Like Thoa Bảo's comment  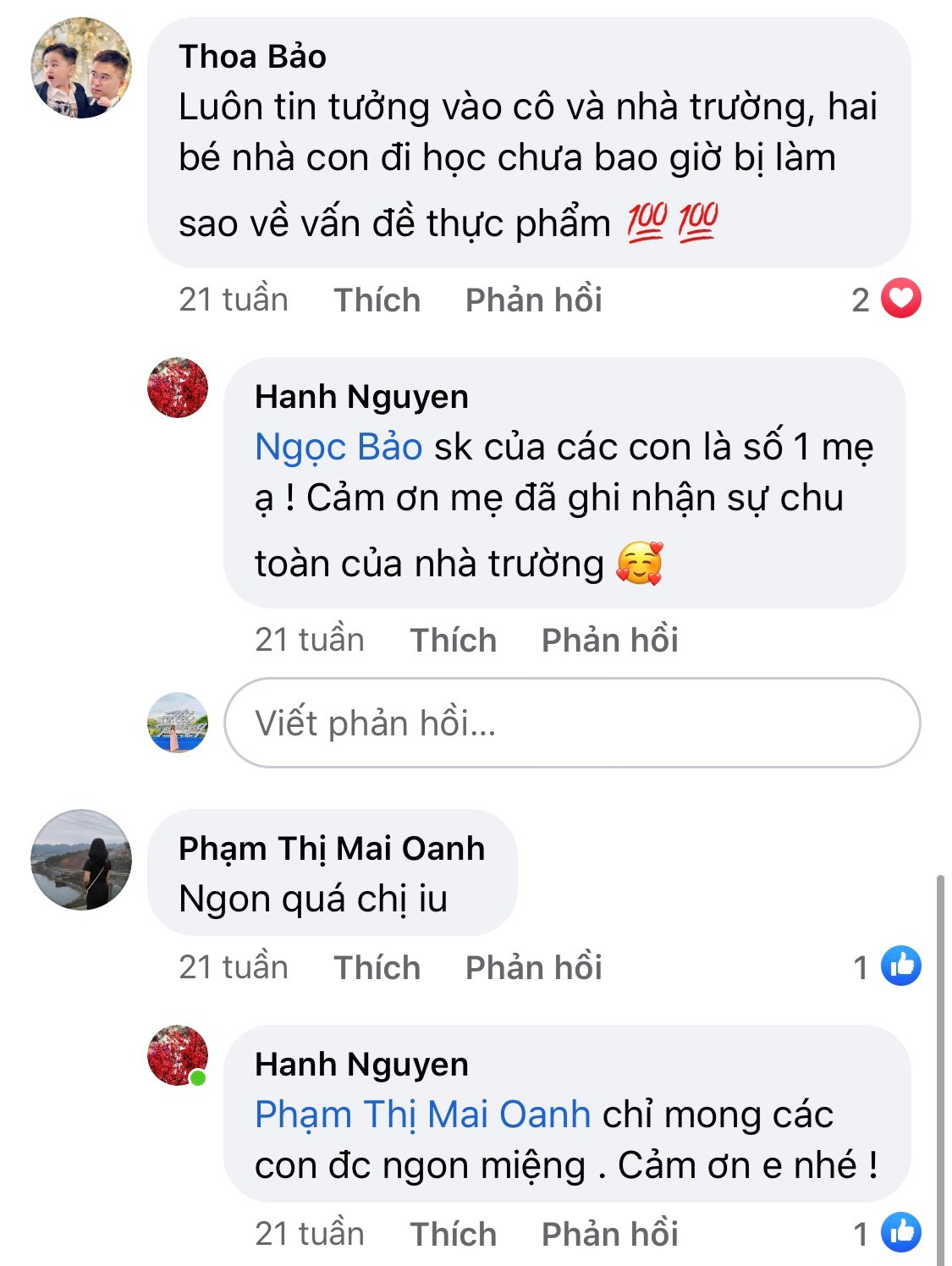click(377, 300)
